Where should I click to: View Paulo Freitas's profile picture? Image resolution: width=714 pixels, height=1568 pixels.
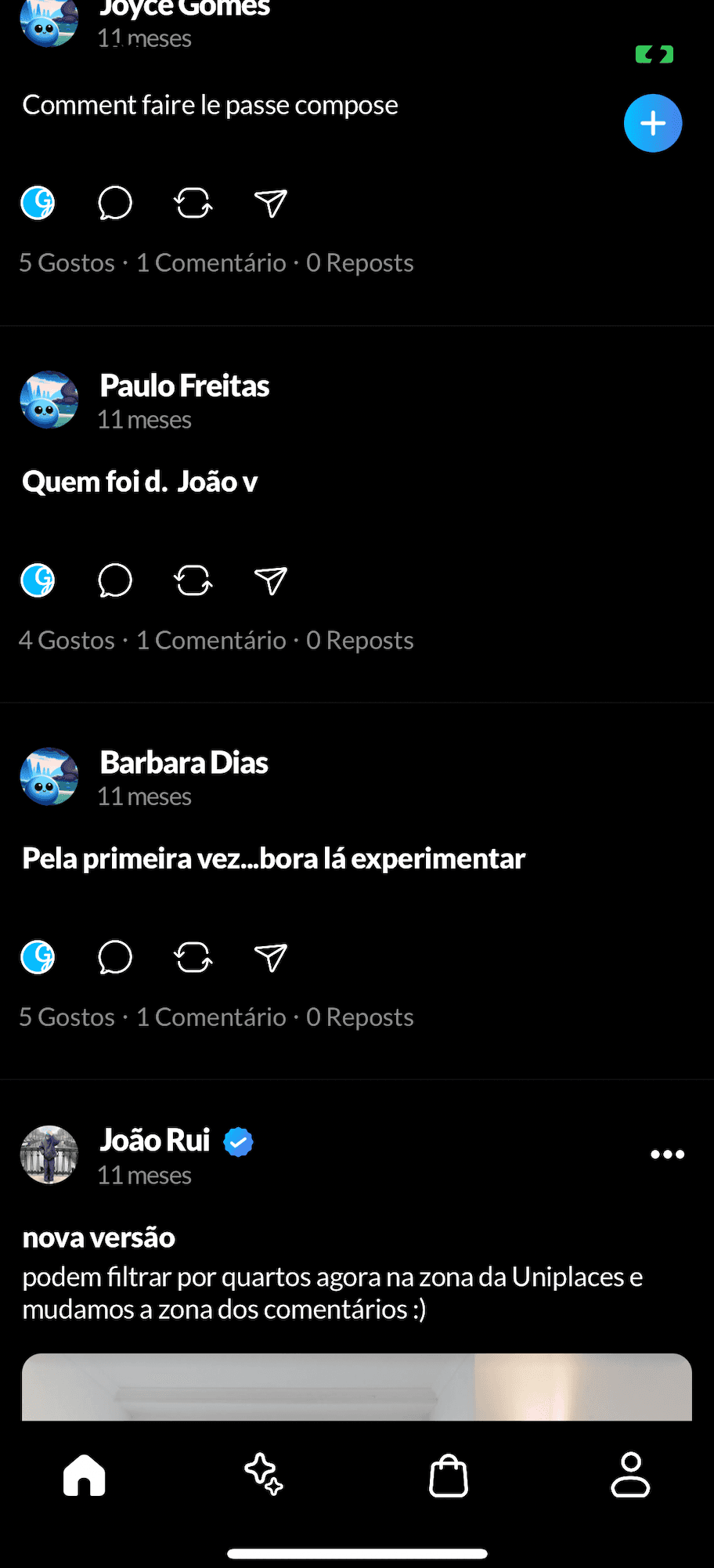(49, 400)
